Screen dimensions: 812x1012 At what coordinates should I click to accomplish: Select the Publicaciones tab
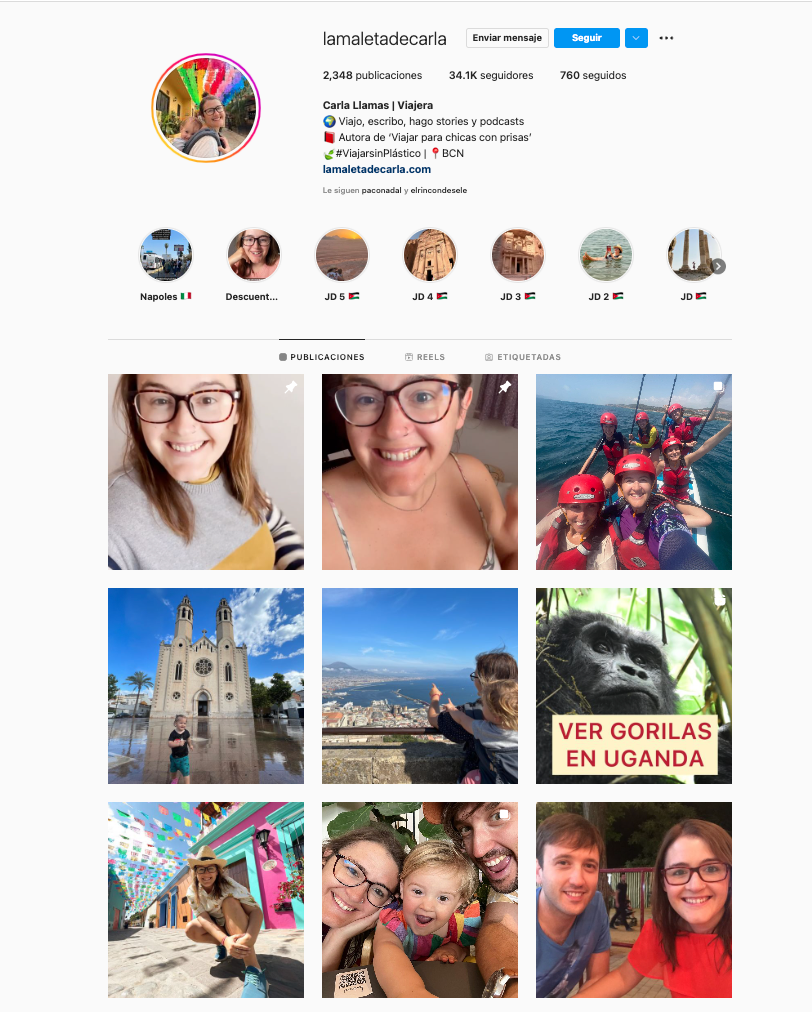(x=322, y=357)
